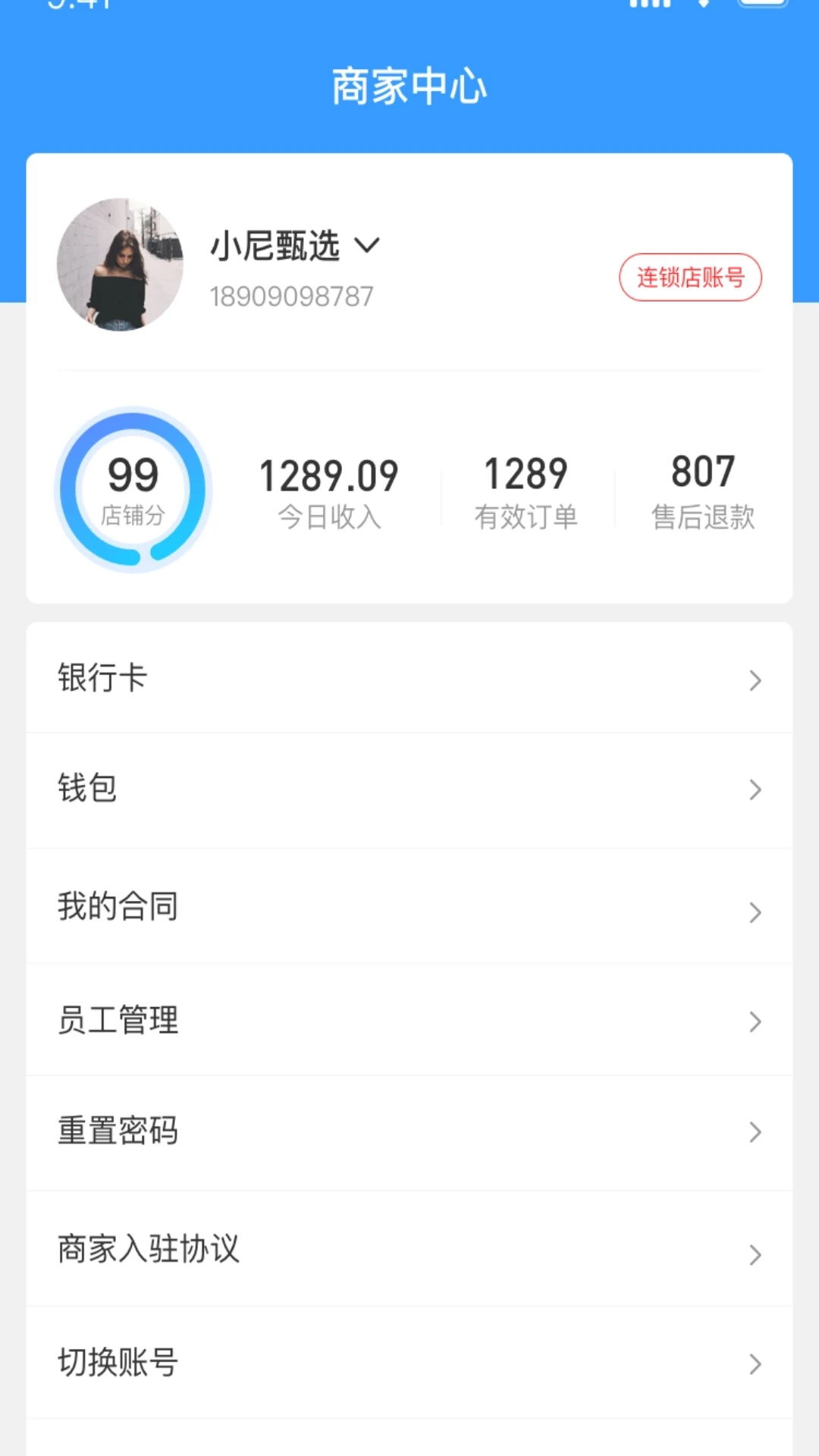
Task: Tap the 连锁店账号 button
Action: pos(690,278)
